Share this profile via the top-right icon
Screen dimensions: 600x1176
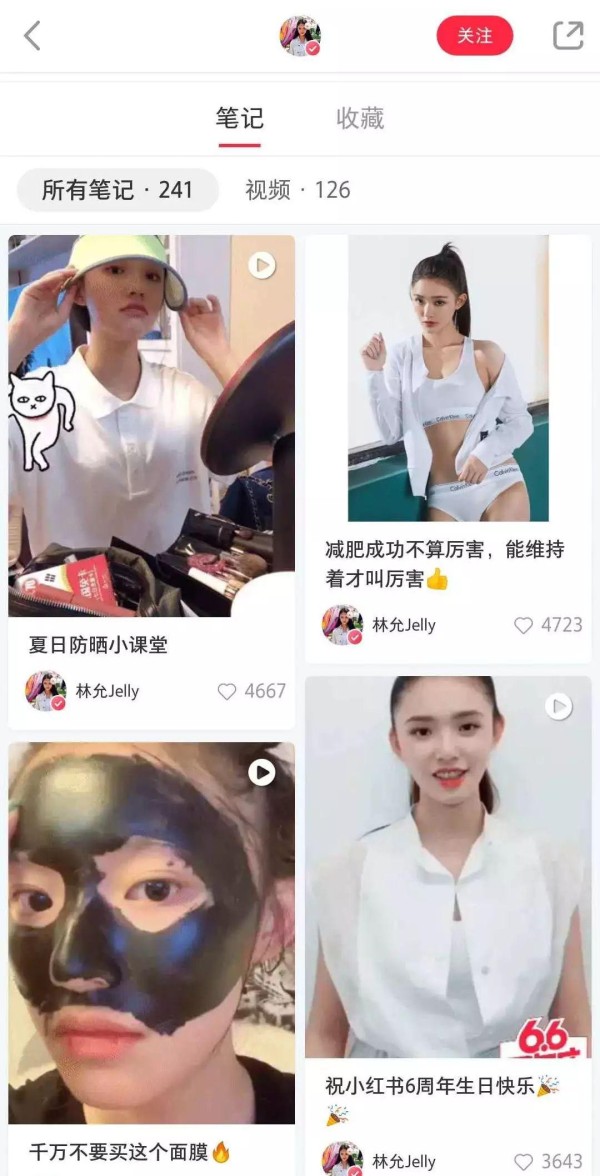coord(568,35)
